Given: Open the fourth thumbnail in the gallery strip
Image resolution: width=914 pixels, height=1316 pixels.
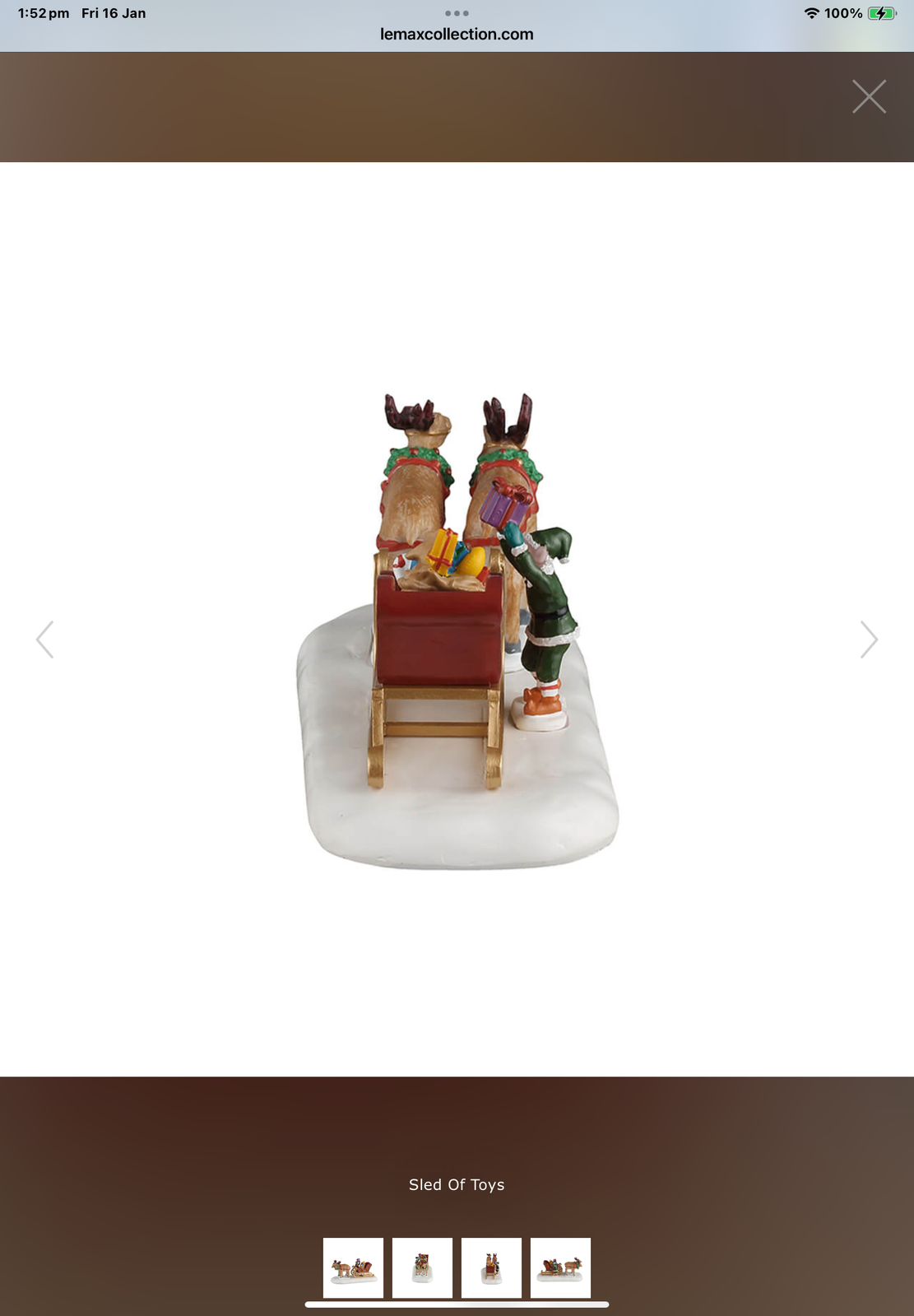Looking at the screenshot, I should point(560,1267).
